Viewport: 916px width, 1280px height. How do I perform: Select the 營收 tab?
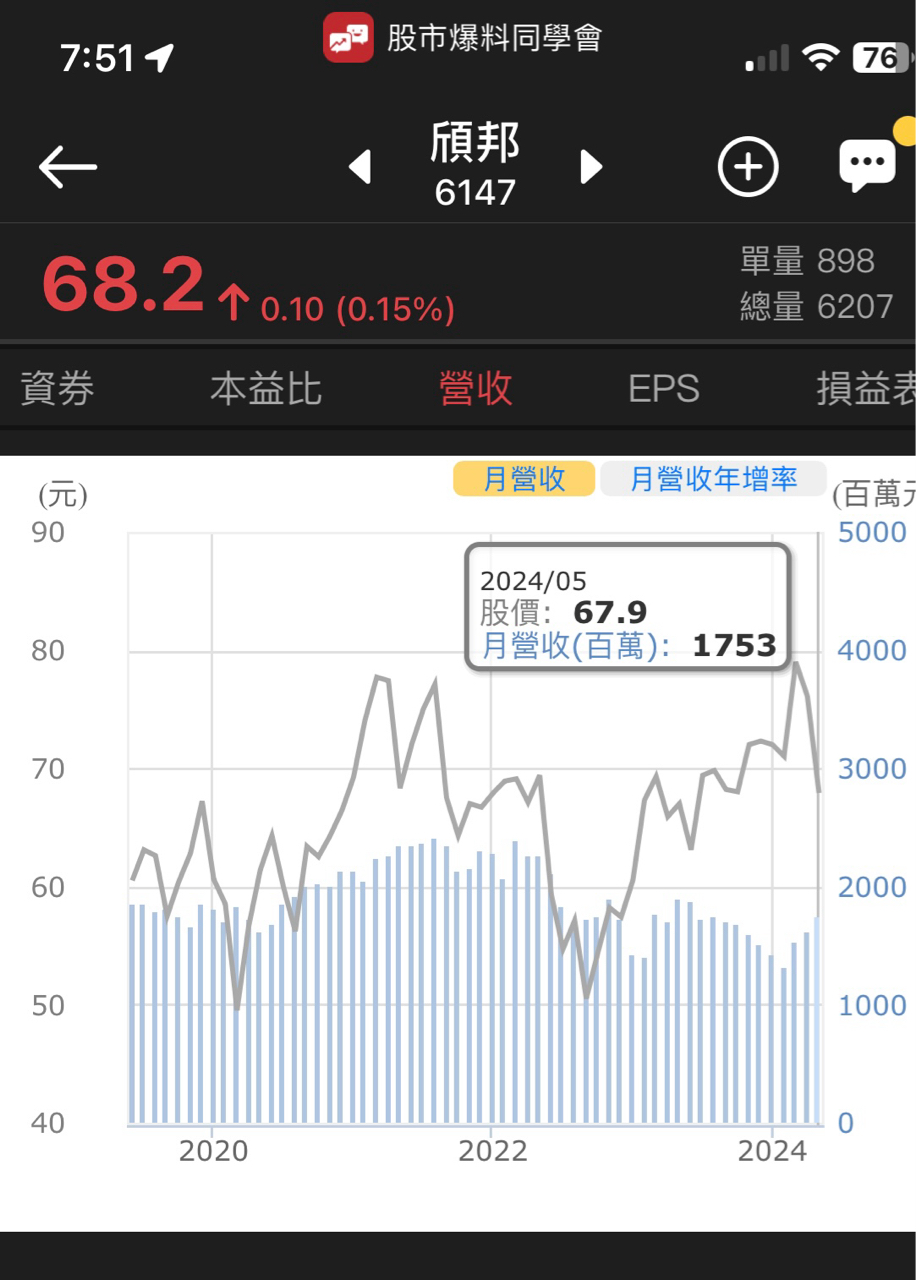475,388
